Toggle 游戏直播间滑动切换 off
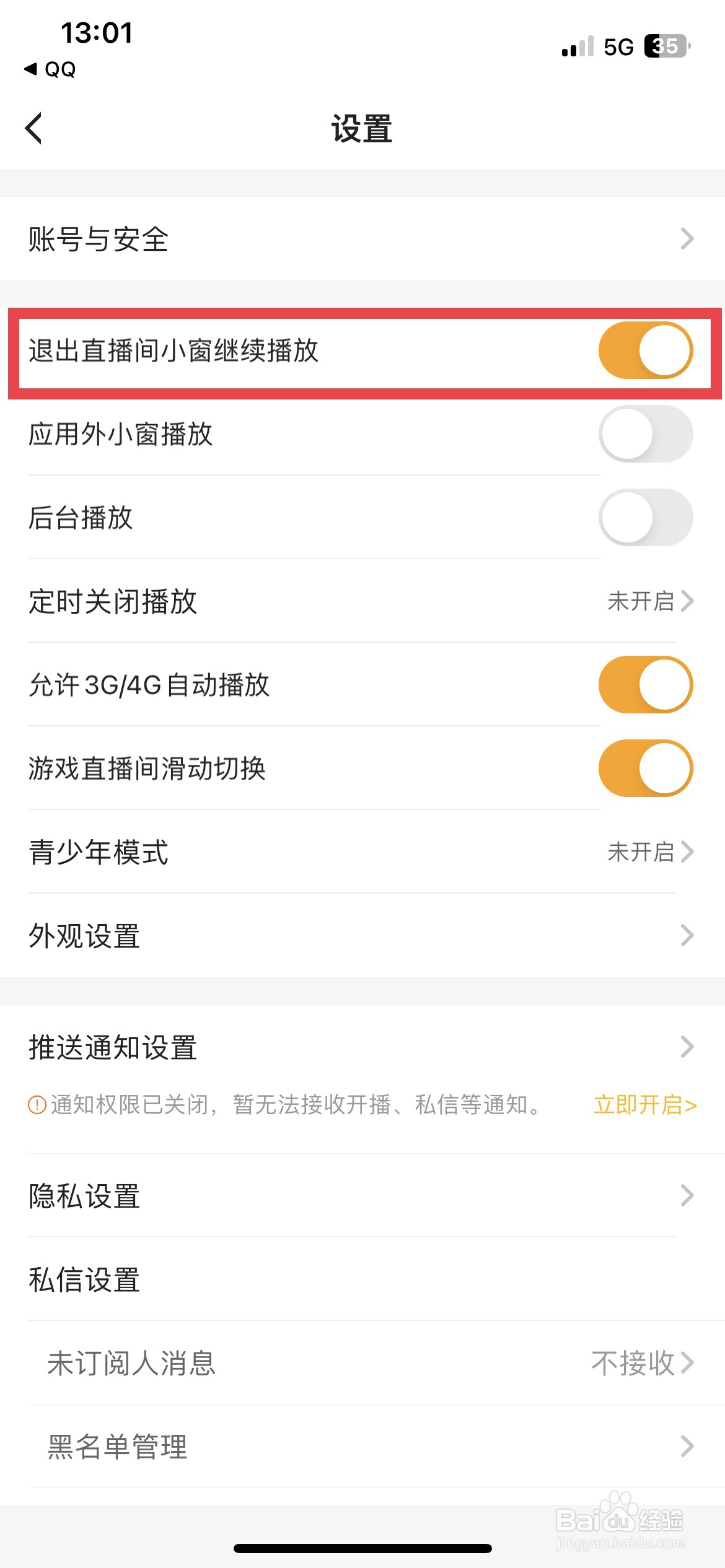This screenshot has width=725, height=1568. click(645, 768)
